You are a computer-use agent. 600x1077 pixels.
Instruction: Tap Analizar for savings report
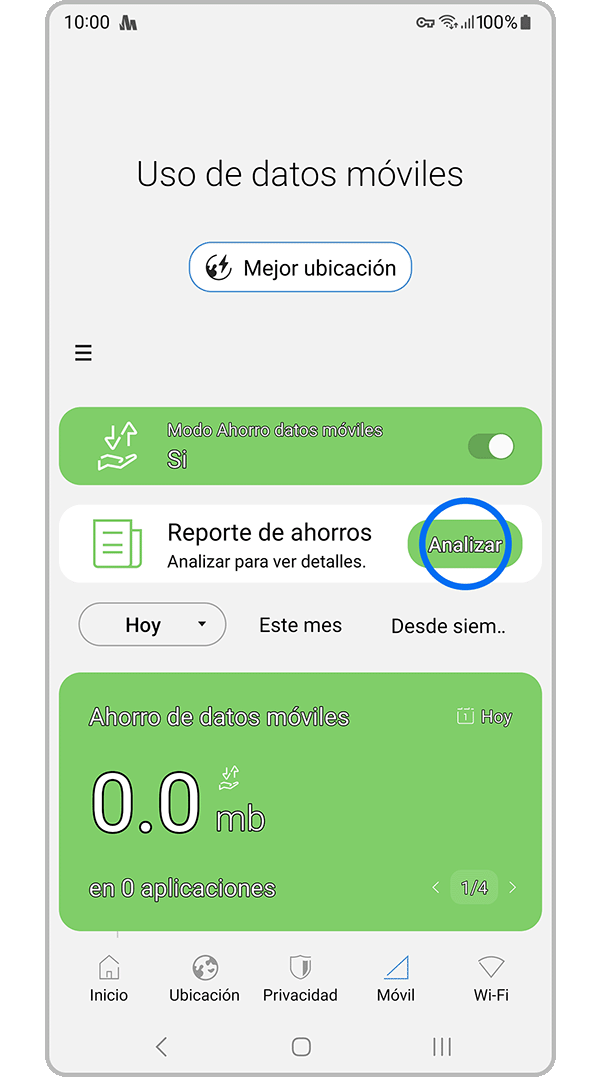465,546
